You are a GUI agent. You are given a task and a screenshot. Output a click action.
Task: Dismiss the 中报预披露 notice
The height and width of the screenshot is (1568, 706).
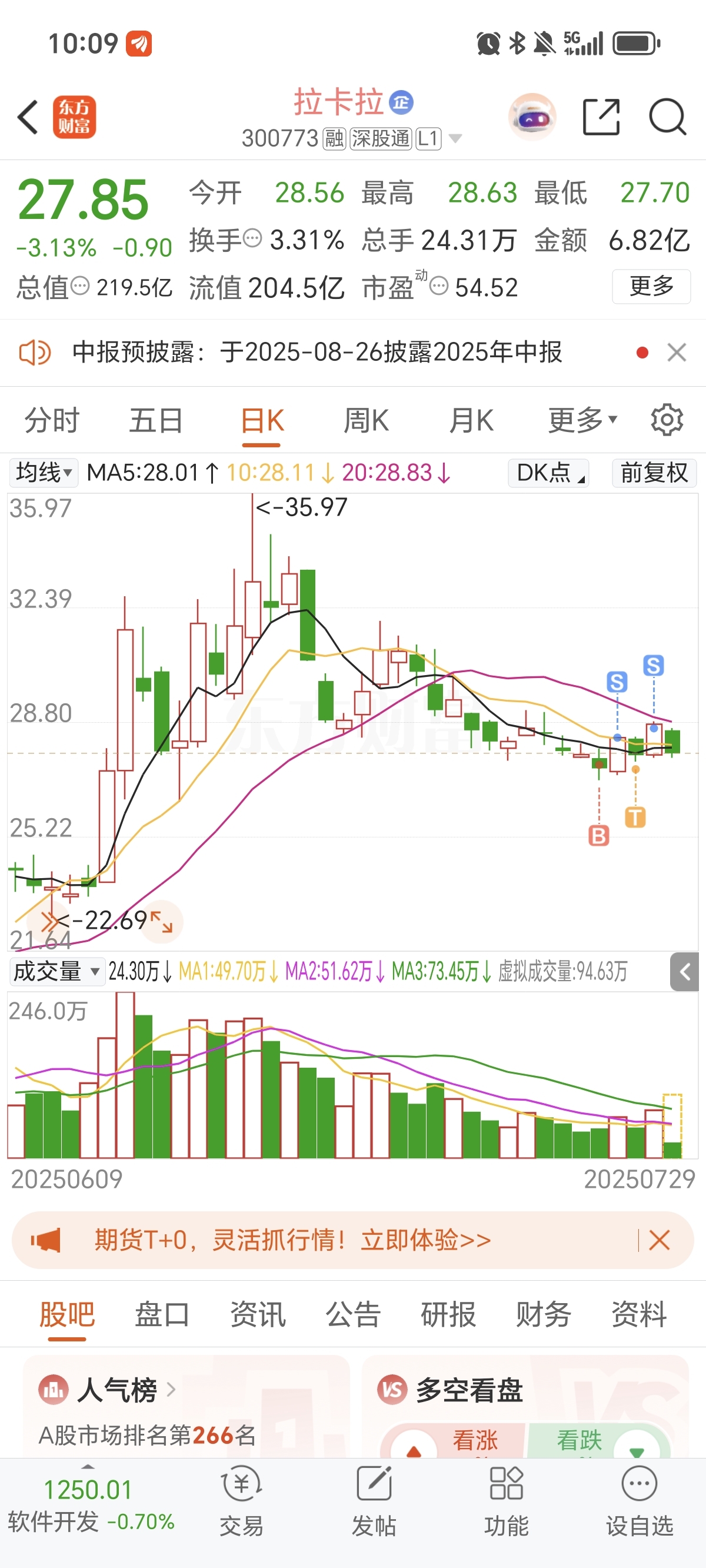tap(677, 353)
